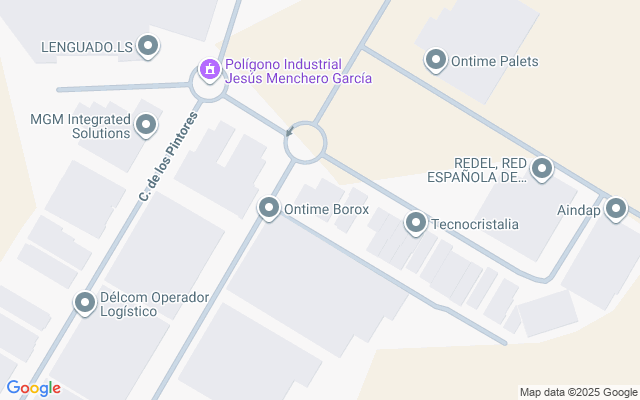Select the REDEL, RED ESPAÑOLA DE marker
Screen dimensions: 640x400
(542, 169)
